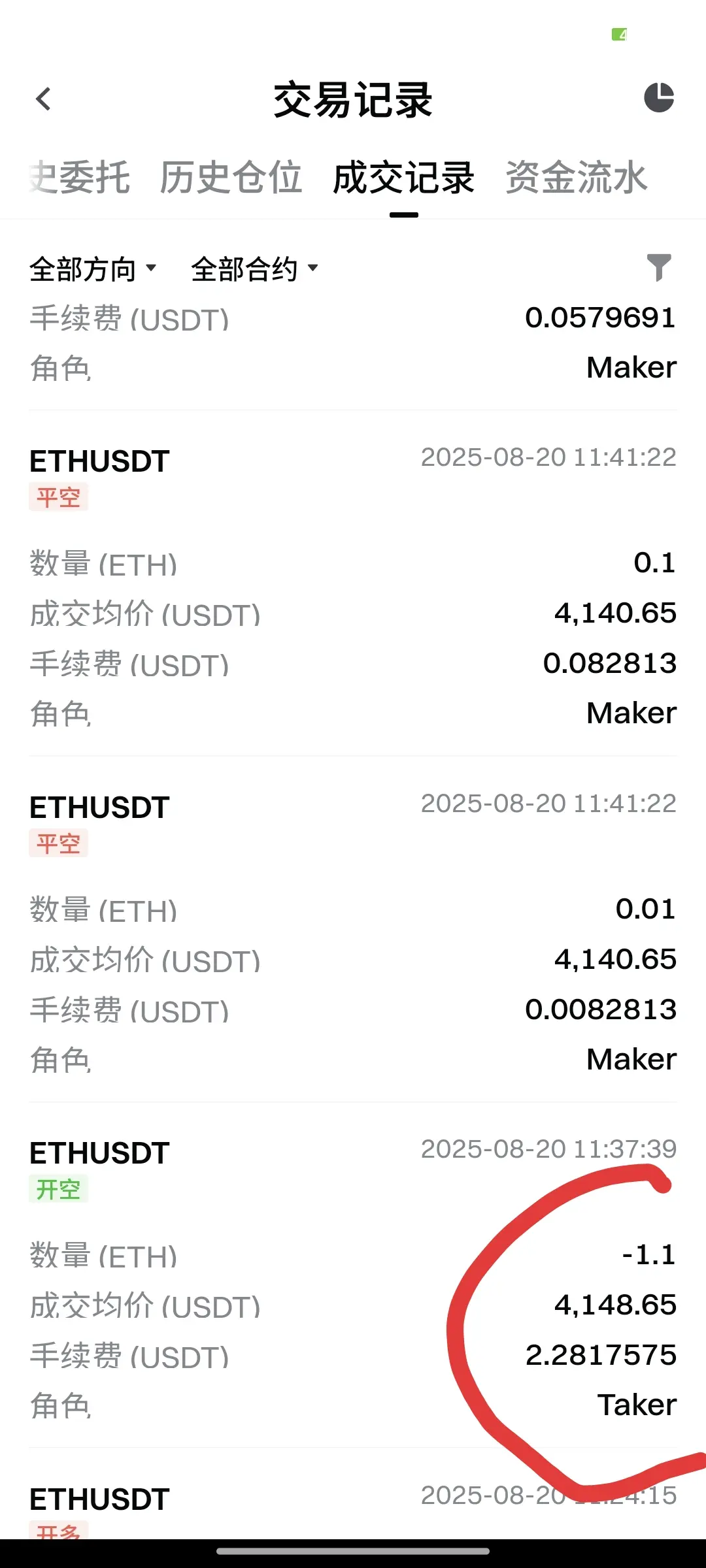Image resolution: width=706 pixels, height=1568 pixels.
Task: Select the 成交记录 tab
Action: pos(403,178)
